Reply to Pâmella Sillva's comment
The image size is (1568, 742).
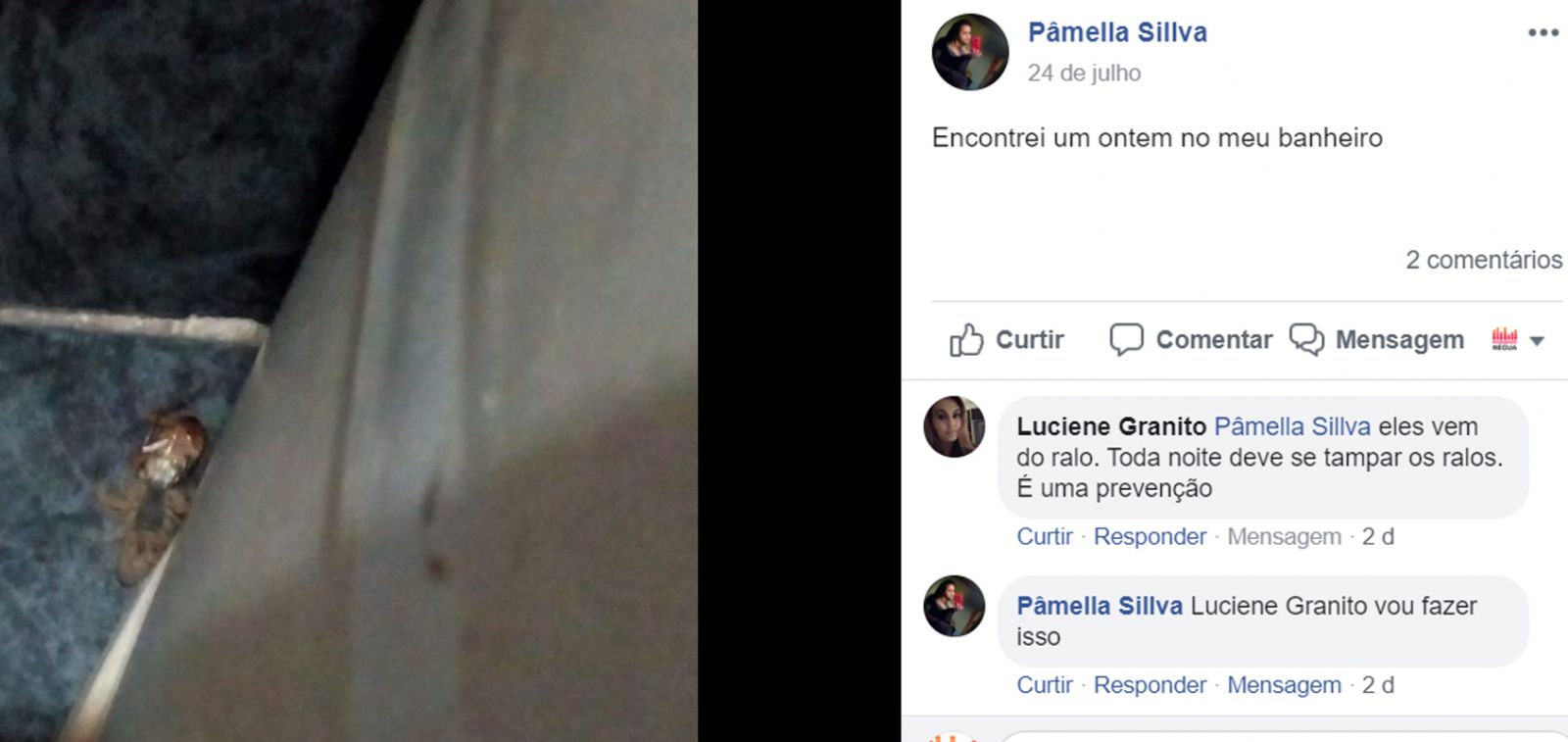pyautogui.click(x=1150, y=685)
